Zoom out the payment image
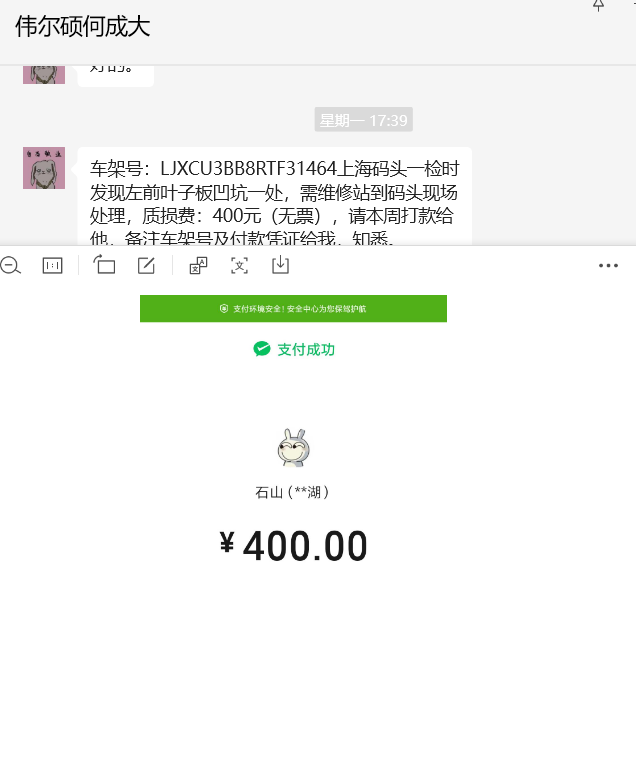 pyautogui.click(x=10, y=265)
